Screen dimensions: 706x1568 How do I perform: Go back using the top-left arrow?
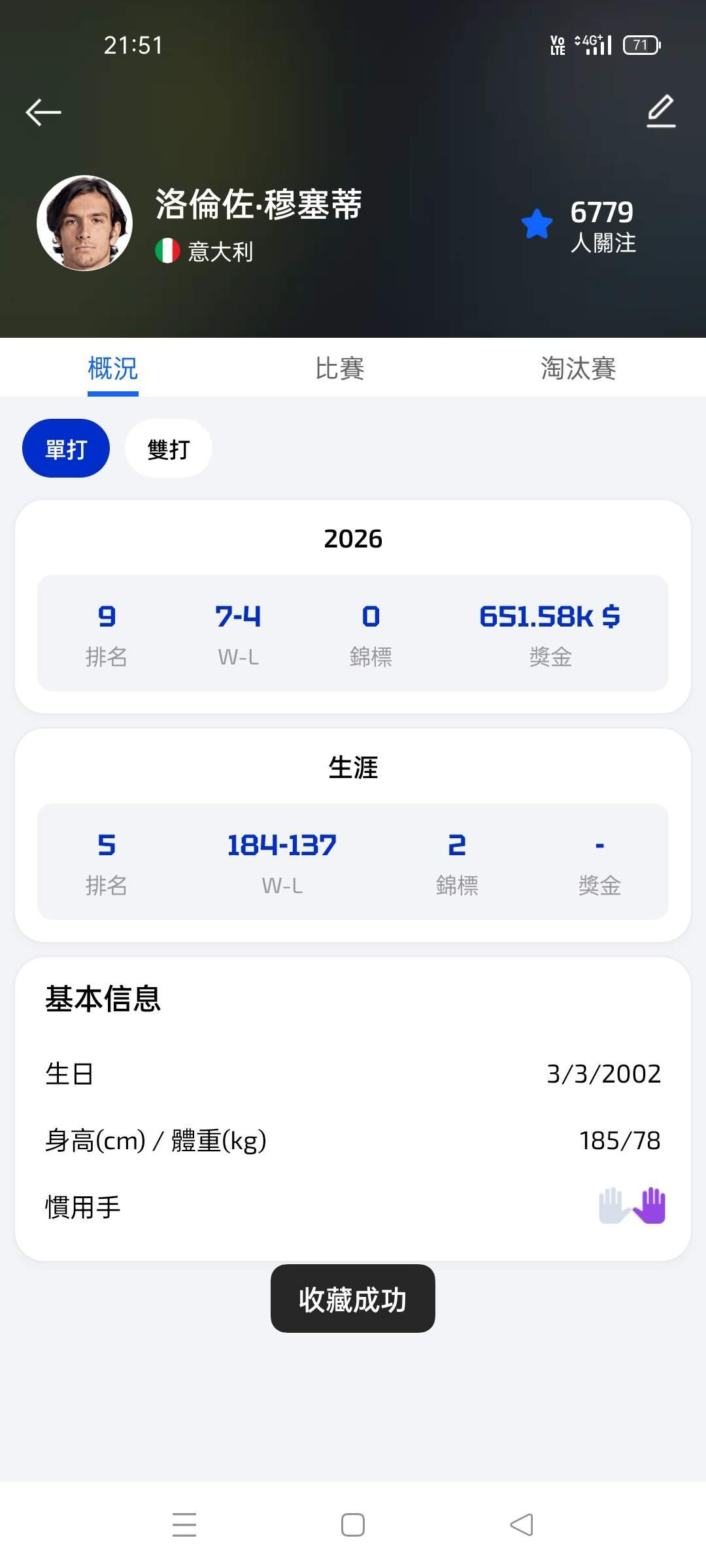coord(43,112)
